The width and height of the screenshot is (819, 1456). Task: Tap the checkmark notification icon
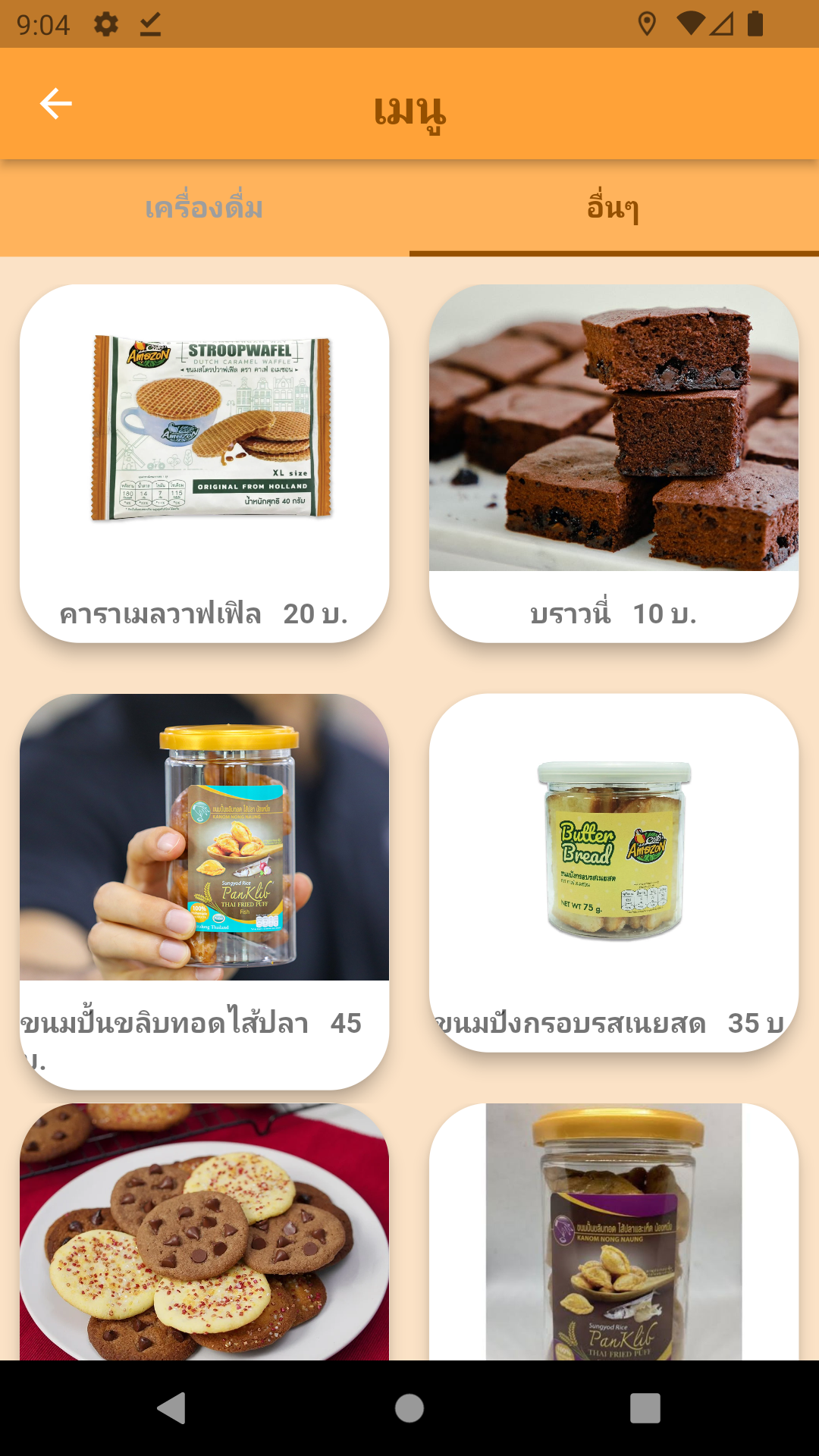click(x=150, y=23)
